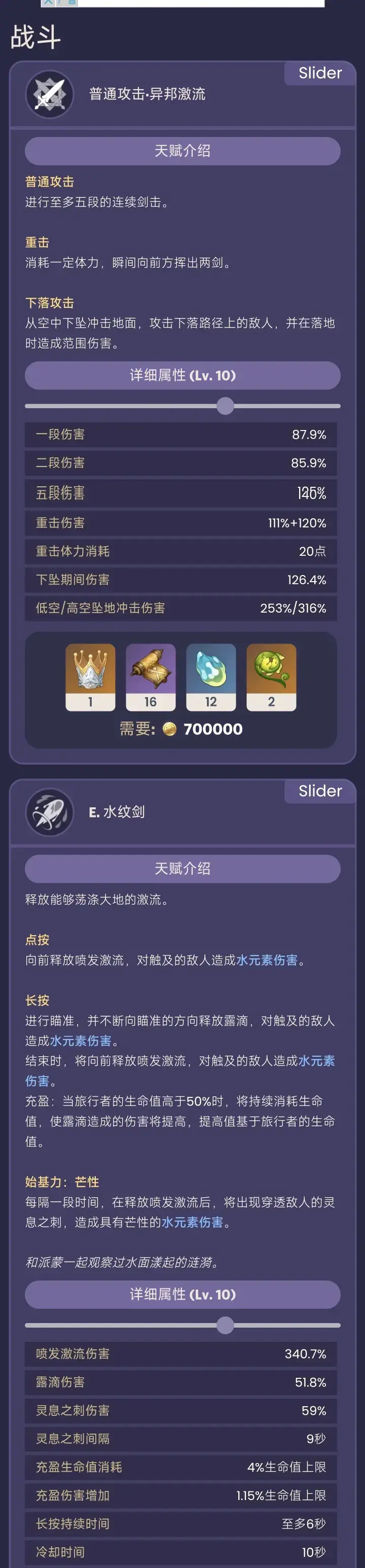Image resolution: width=365 pixels, height=1568 pixels.
Task: Tap the Slider button on the 普通攻击 card
Action: pos(319,73)
